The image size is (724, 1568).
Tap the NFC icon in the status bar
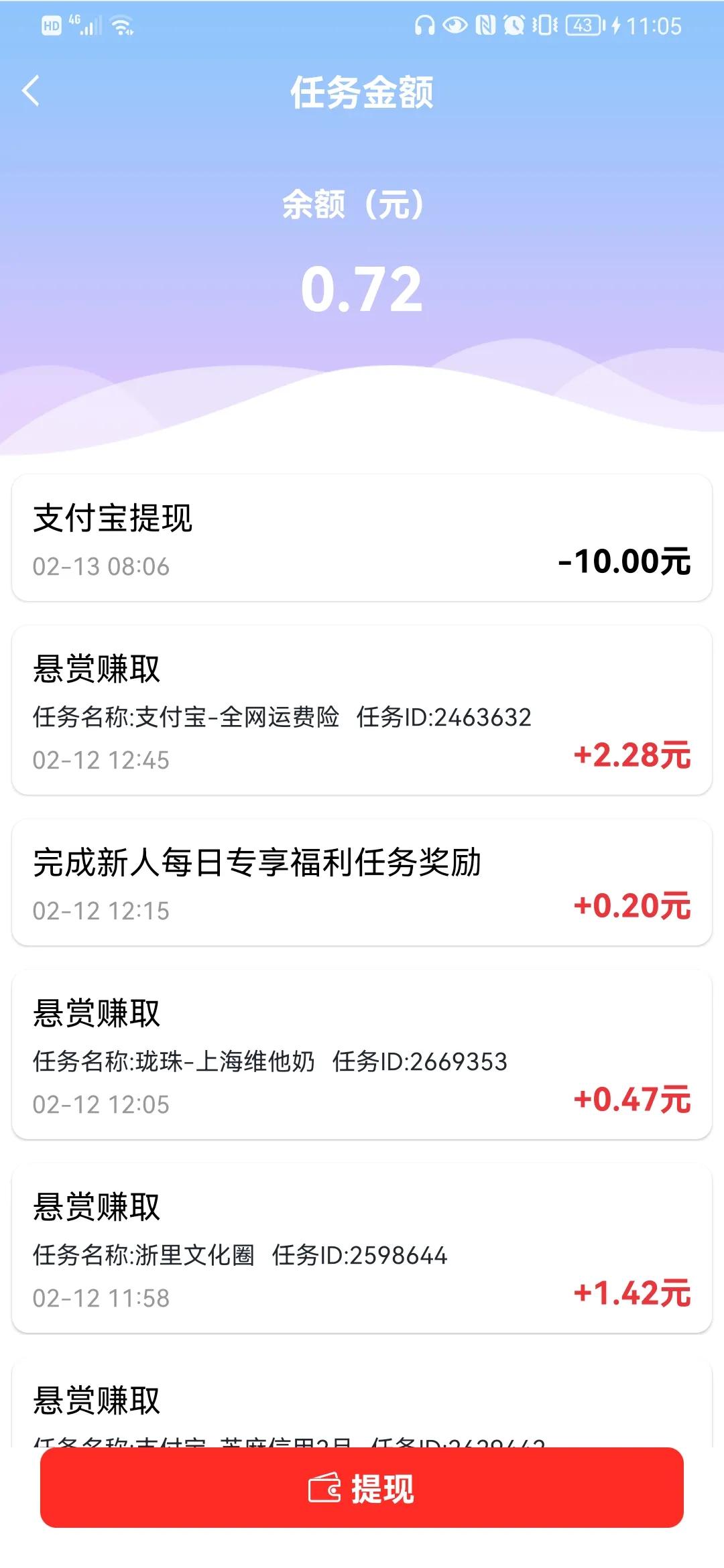coord(484,25)
